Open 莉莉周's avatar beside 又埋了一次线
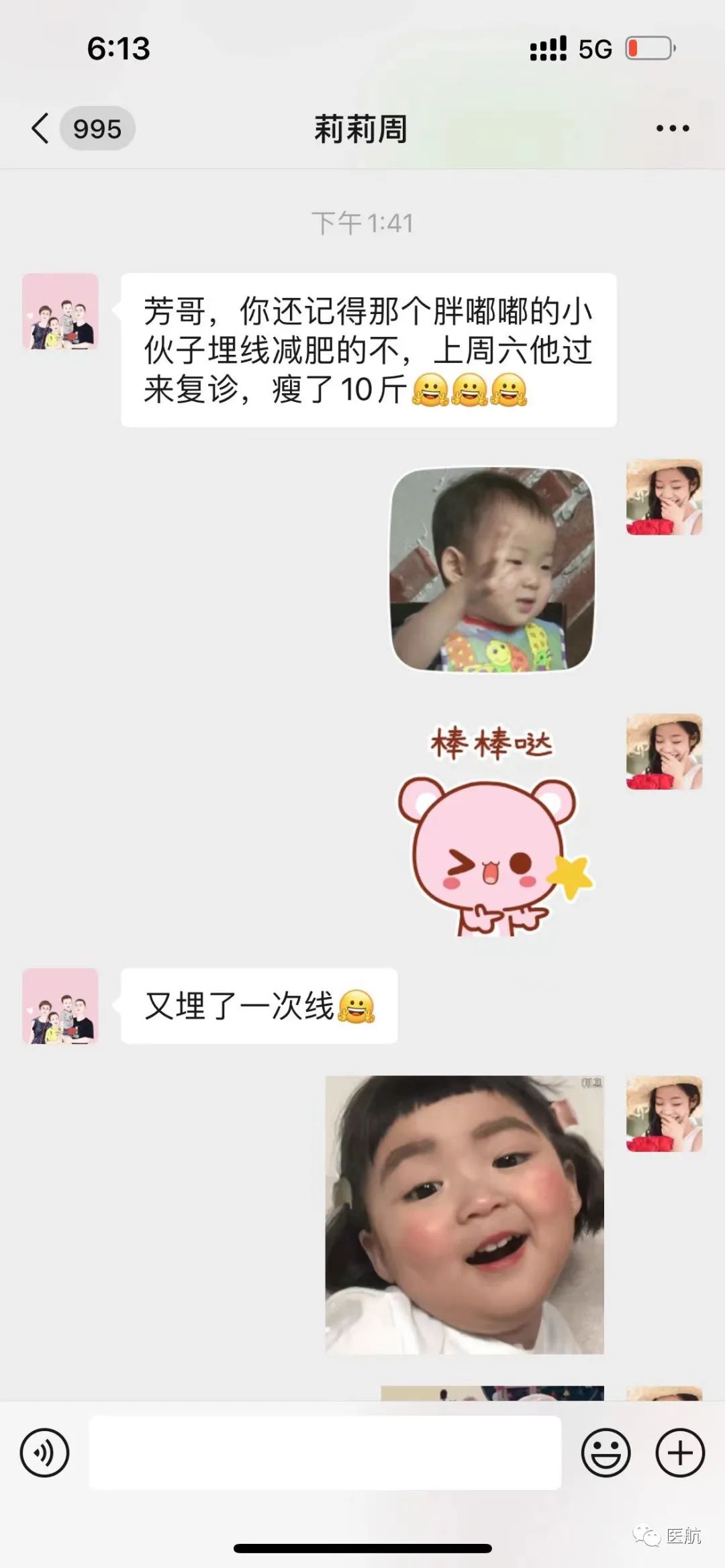Viewport: 725px width, 1568px height. pyautogui.click(x=60, y=1006)
